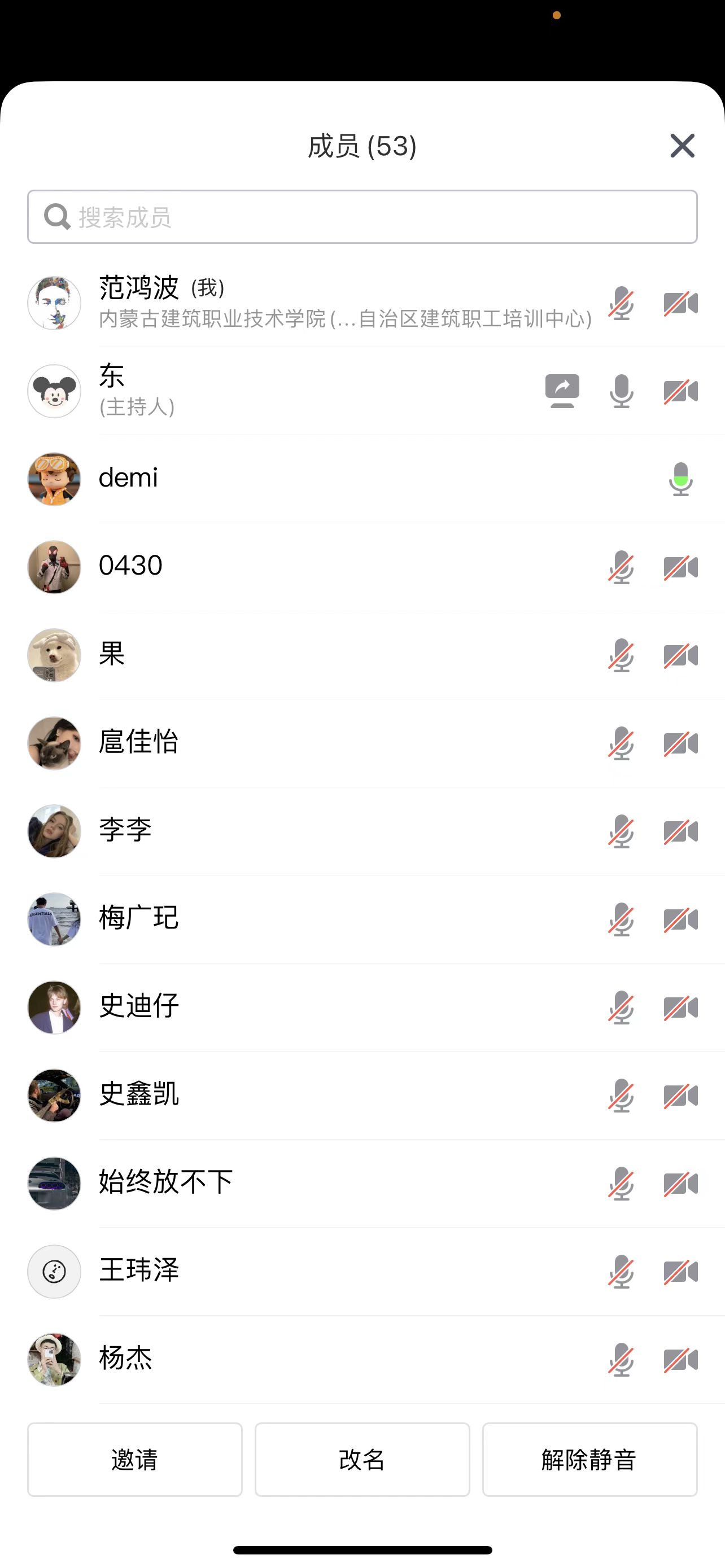Tap the 搜索成员 search field
Screen dimensions: 725x1568
click(x=362, y=217)
